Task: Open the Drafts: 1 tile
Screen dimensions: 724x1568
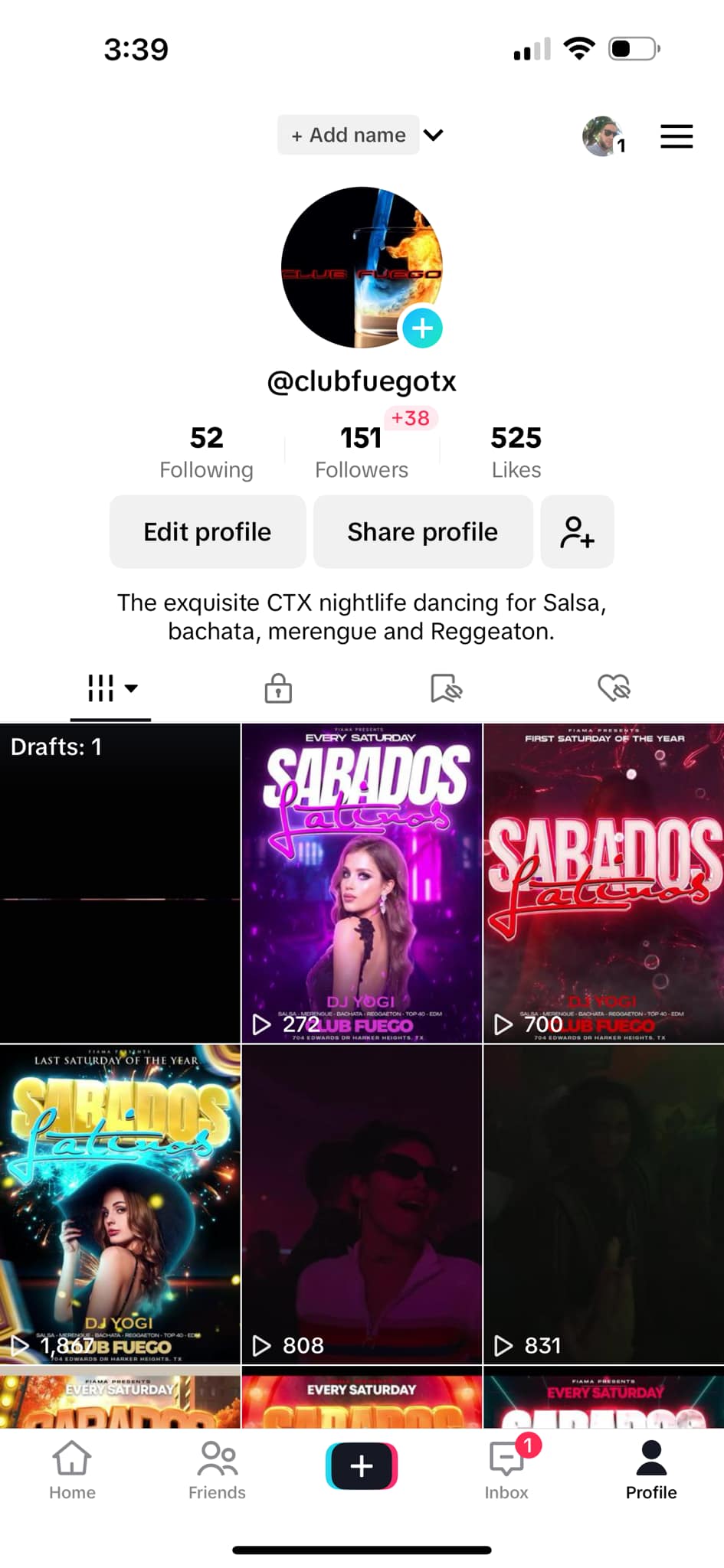Action: point(120,883)
